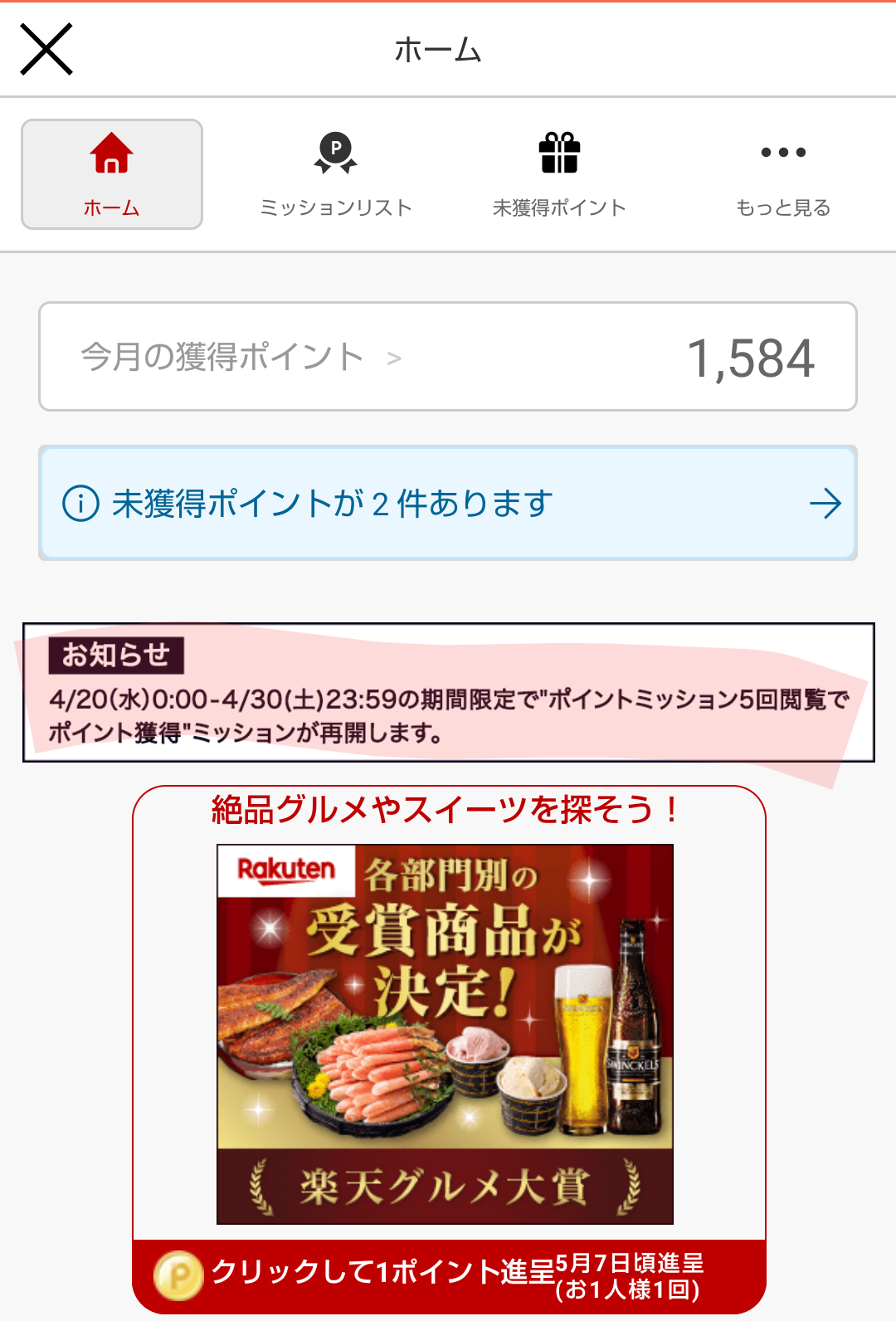
Task: Close the ホーム screen with X
Action: tap(46, 50)
